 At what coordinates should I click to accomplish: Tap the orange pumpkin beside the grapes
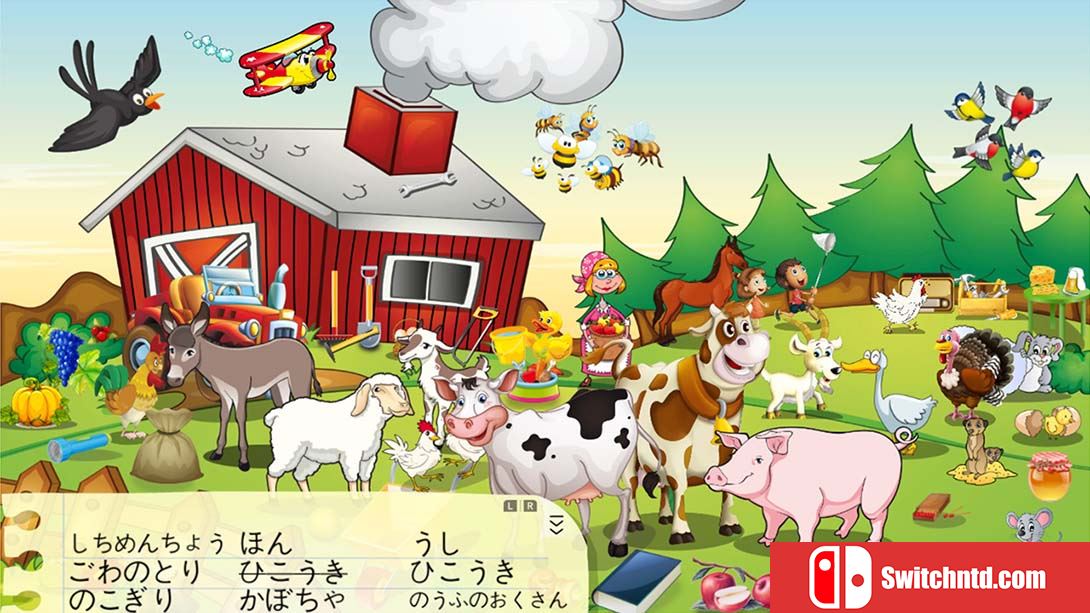click(x=37, y=403)
